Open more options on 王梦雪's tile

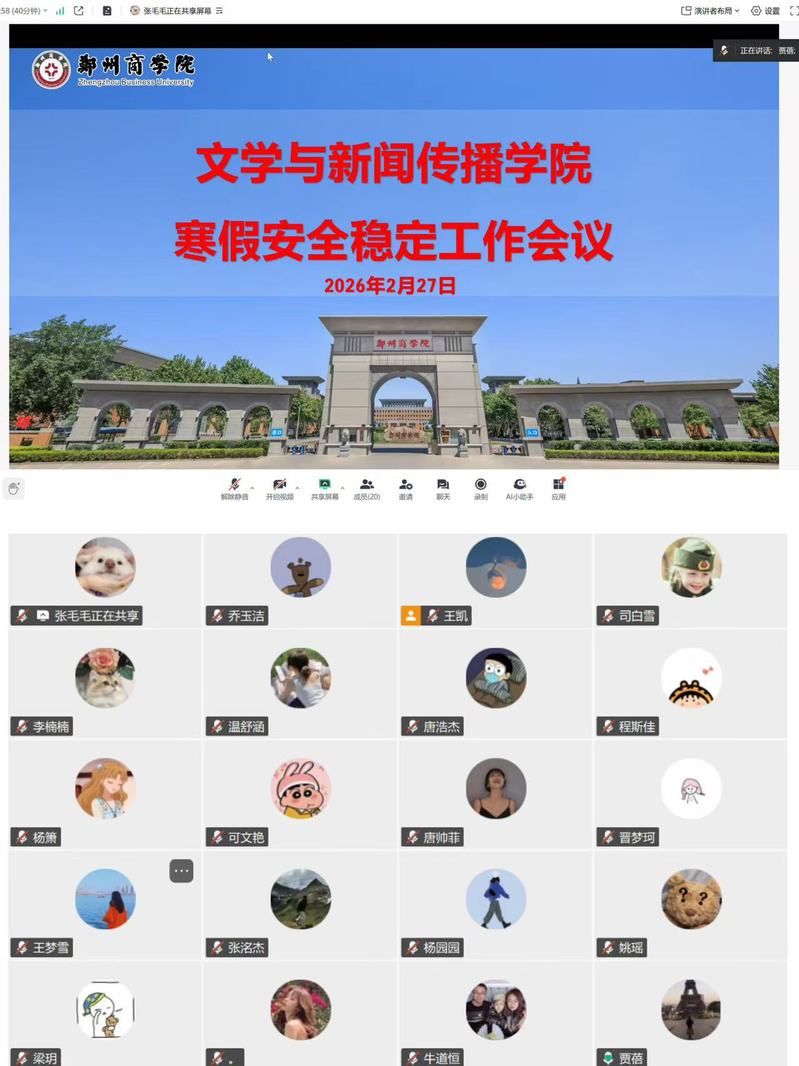pos(181,871)
